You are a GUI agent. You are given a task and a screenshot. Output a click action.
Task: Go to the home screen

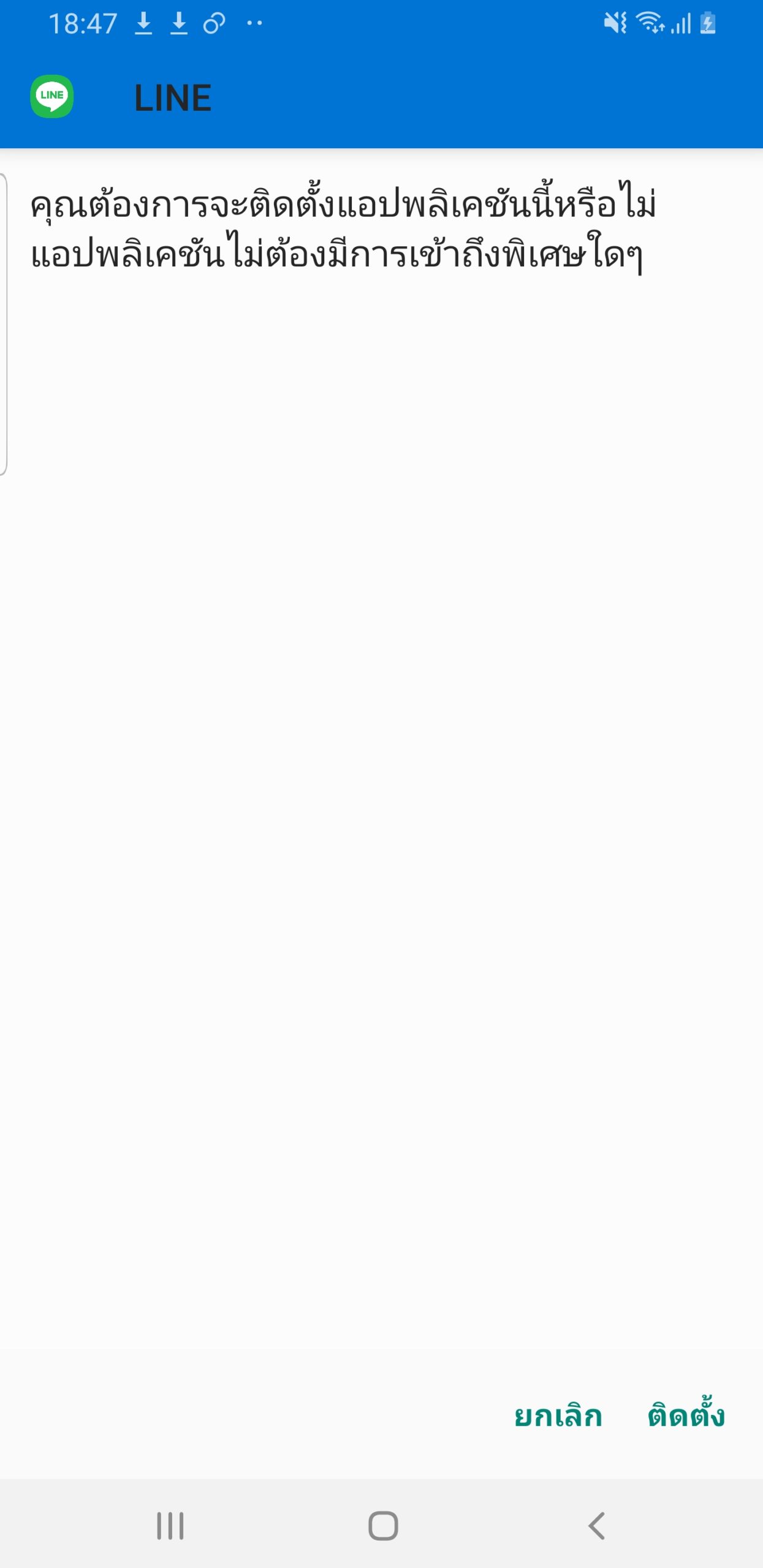(383, 1525)
